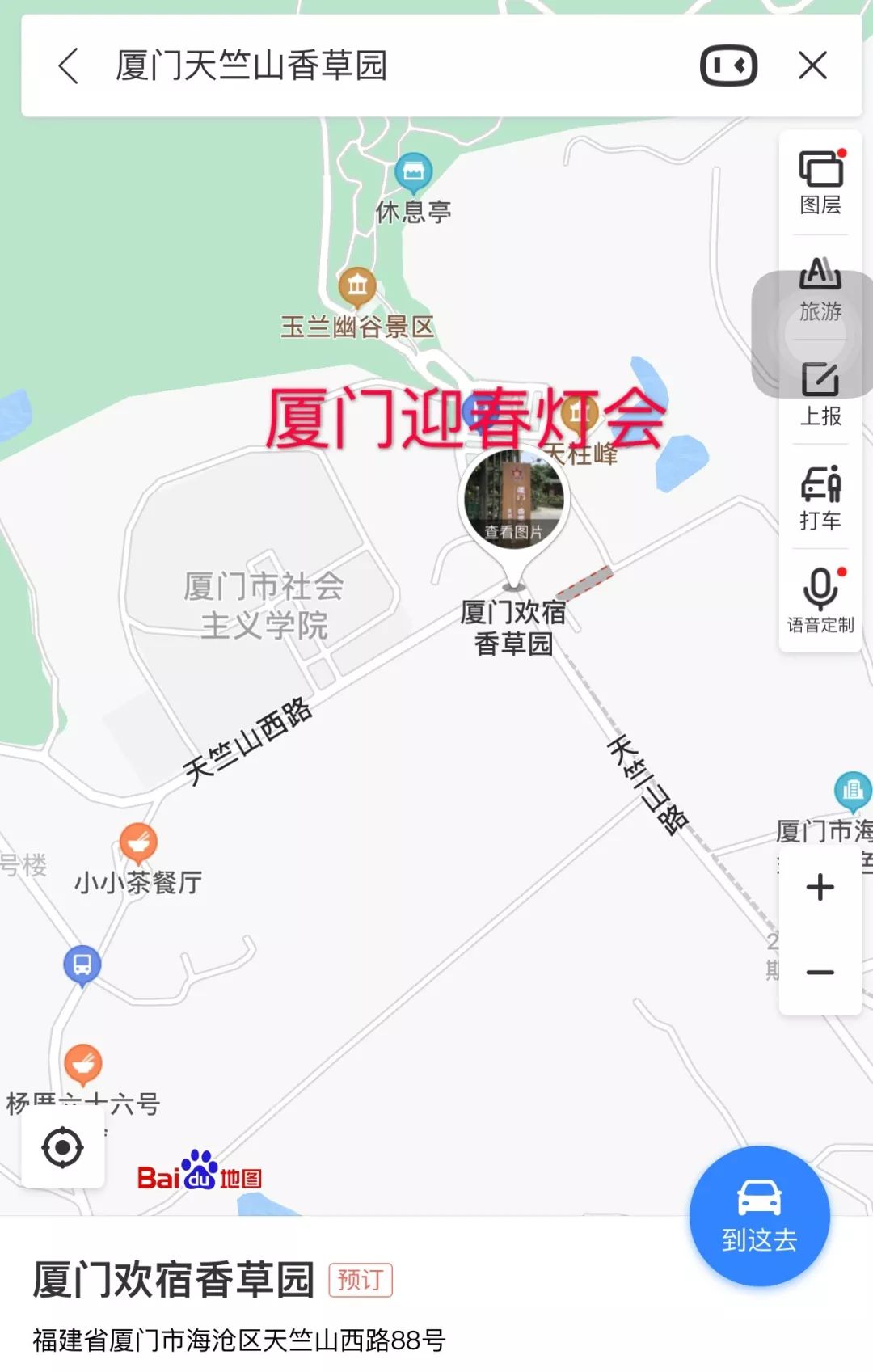Open the 打车 ride hailing option

pyautogui.click(x=820, y=498)
